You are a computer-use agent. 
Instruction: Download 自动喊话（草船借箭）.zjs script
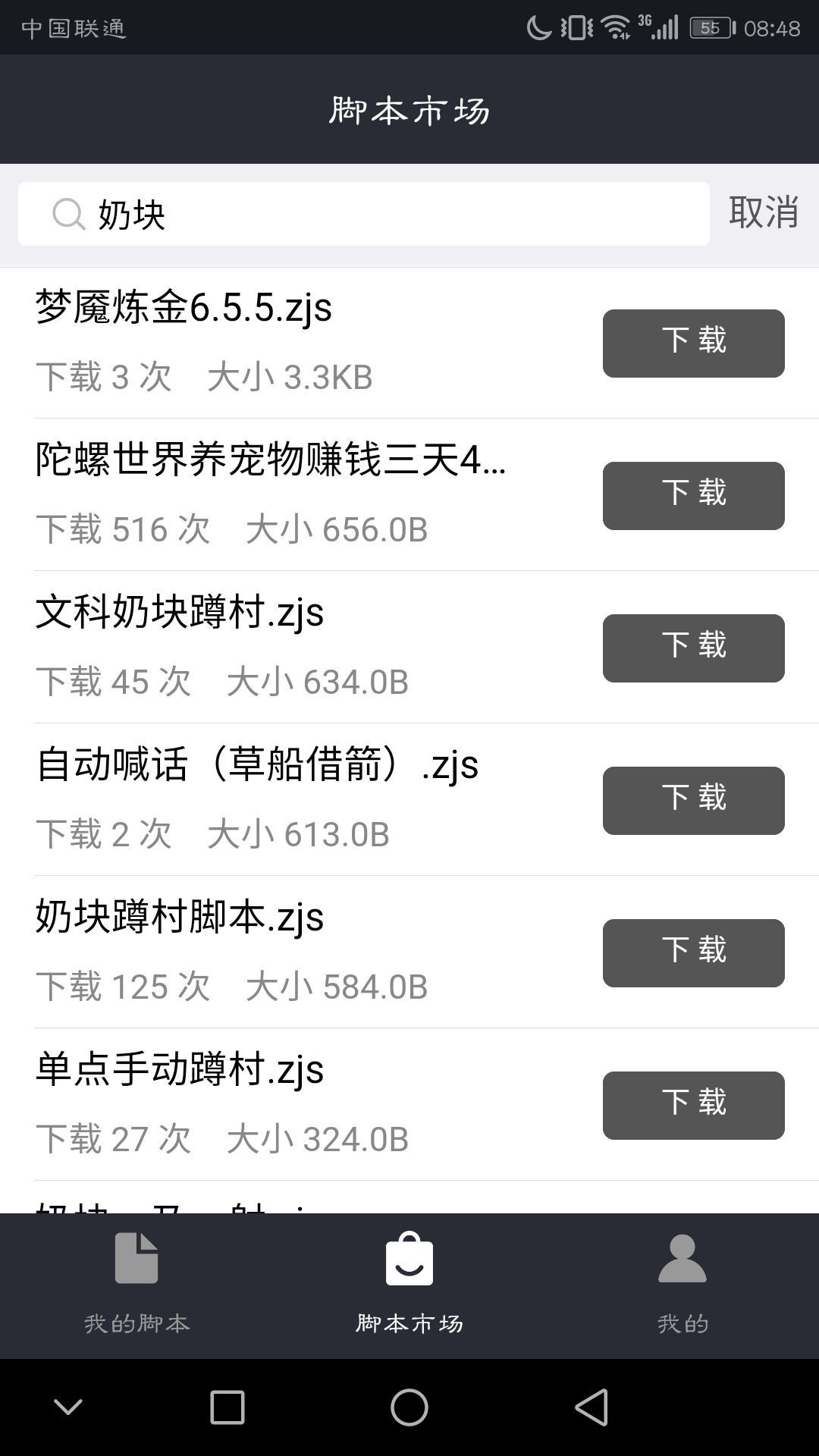(693, 800)
